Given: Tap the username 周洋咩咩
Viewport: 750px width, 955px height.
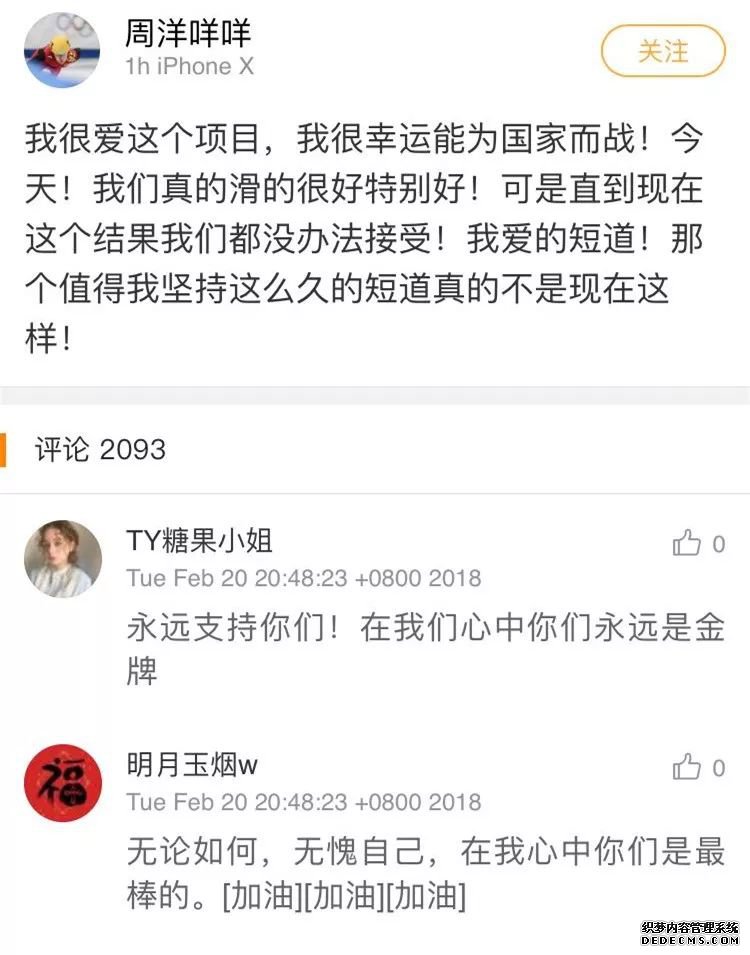Looking at the screenshot, I should [187, 33].
